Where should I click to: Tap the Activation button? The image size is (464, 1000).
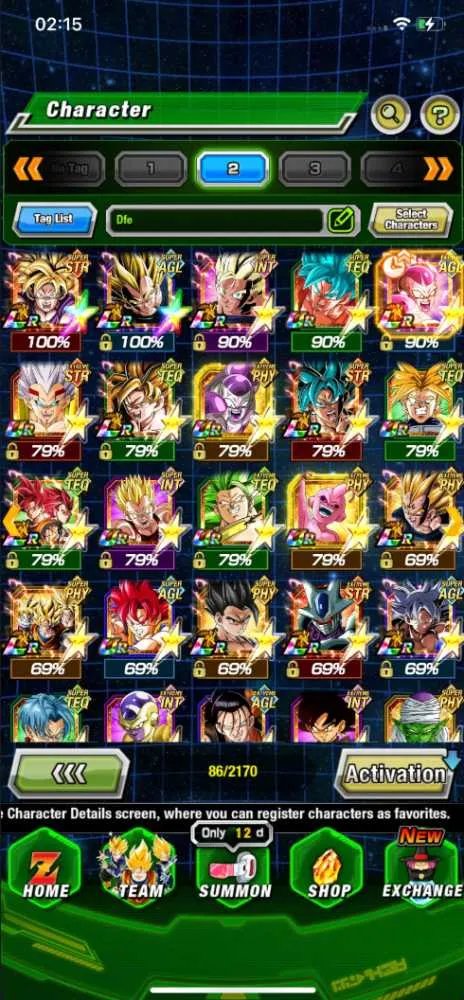pyautogui.click(x=395, y=774)
